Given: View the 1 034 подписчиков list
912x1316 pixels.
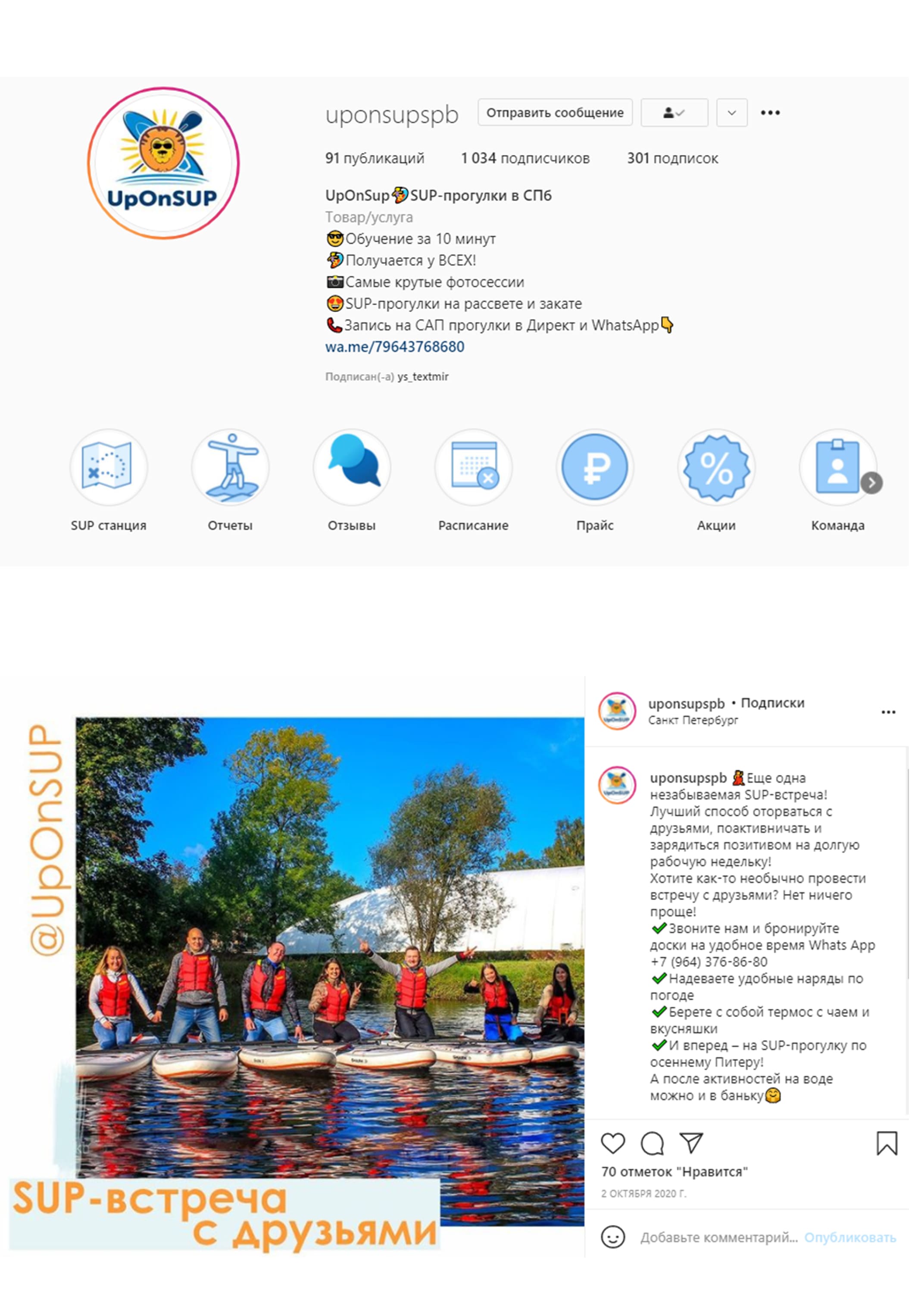Looking at the screenshot, I should (x=525, y=158).
